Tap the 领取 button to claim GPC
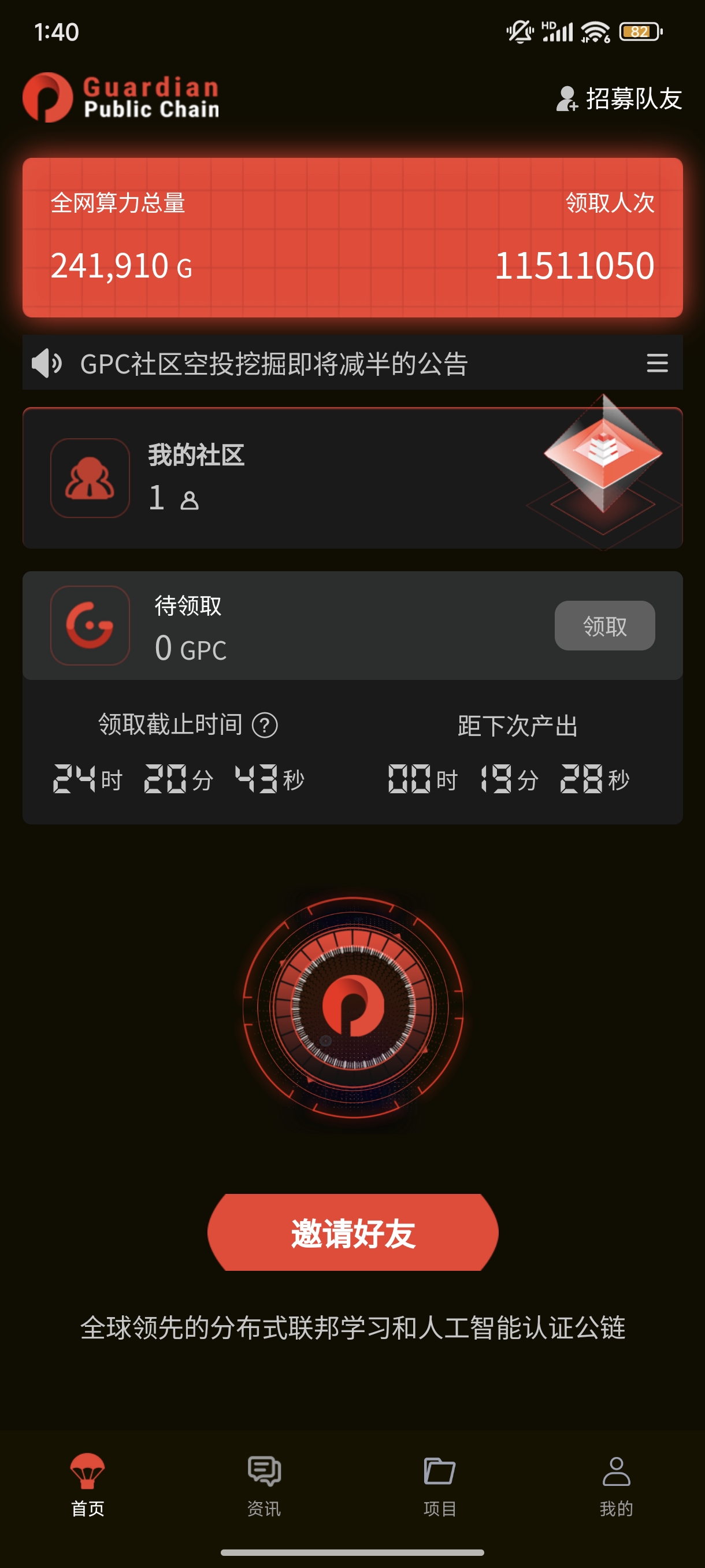Viewport: 705px width, 1568px height. point(604,626)
